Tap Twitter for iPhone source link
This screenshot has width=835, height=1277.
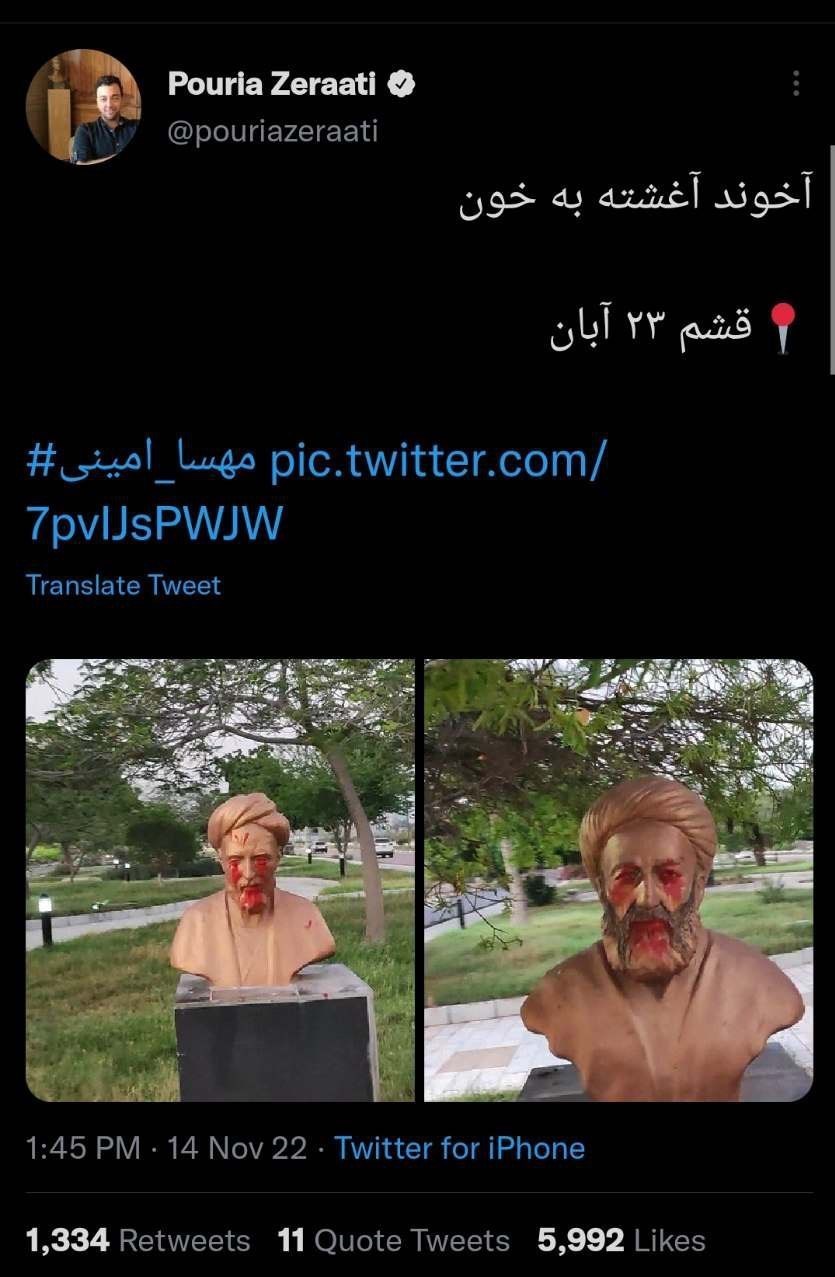459,1148
